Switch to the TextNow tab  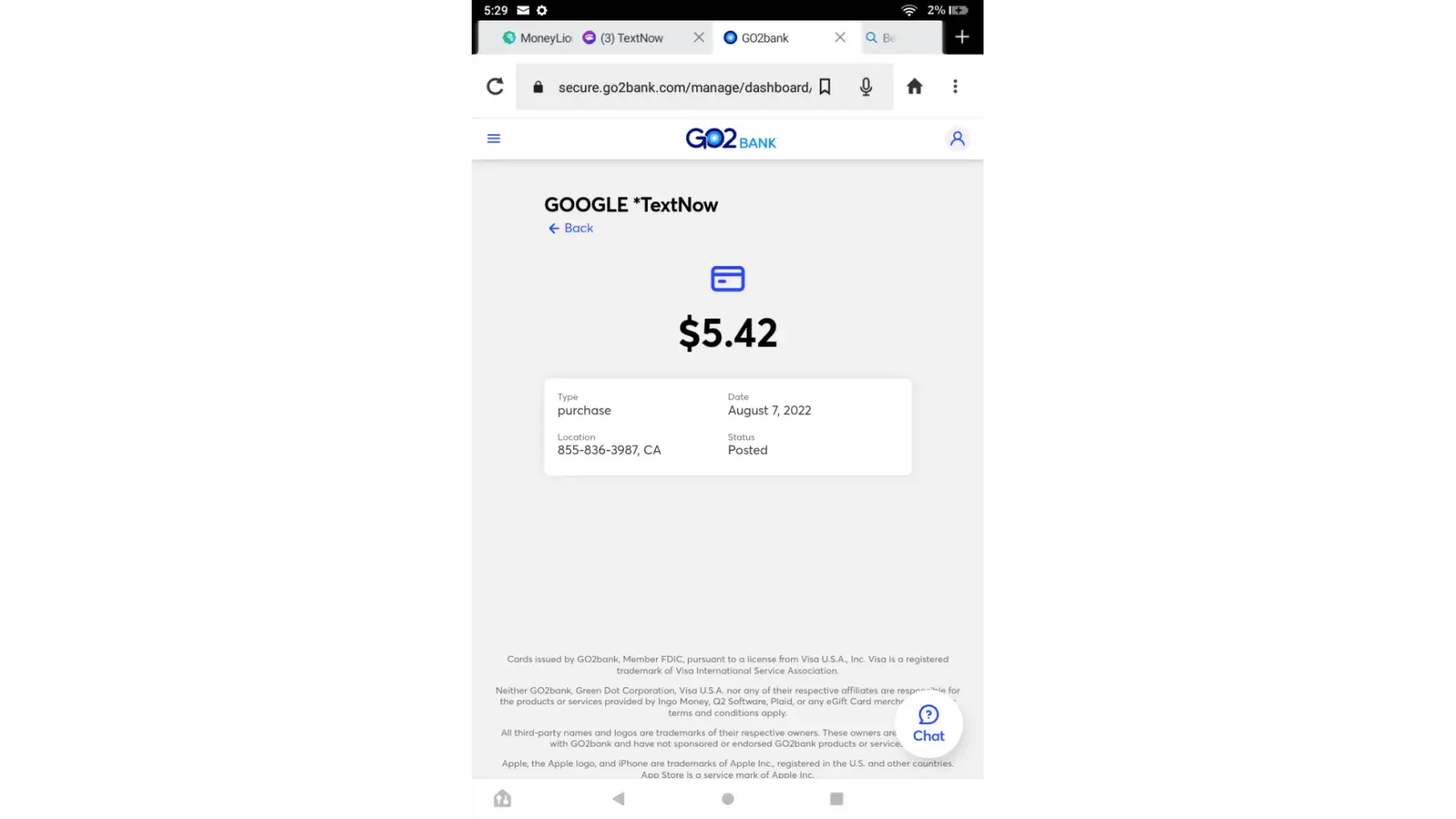tap(631, 38)
